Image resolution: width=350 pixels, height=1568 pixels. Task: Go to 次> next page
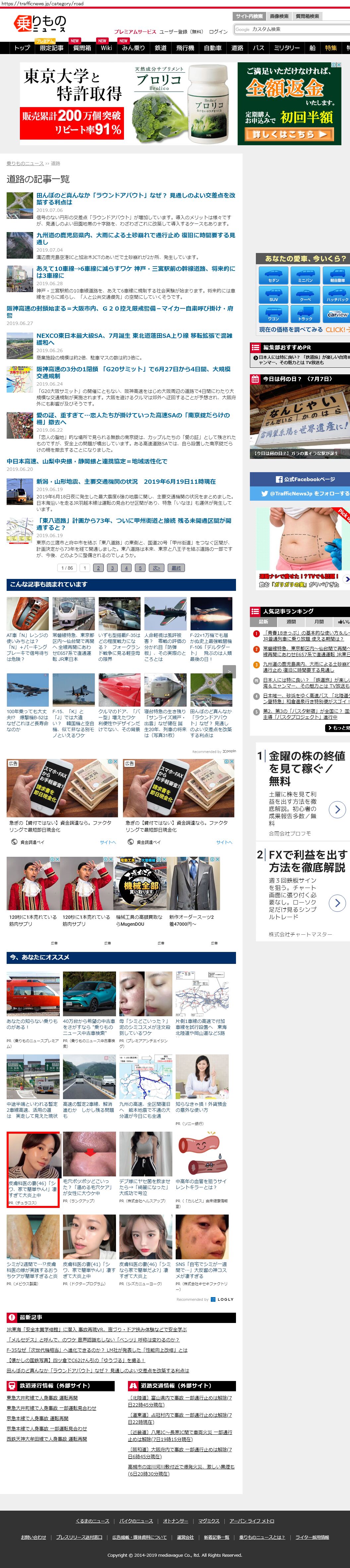pos(156,568)
